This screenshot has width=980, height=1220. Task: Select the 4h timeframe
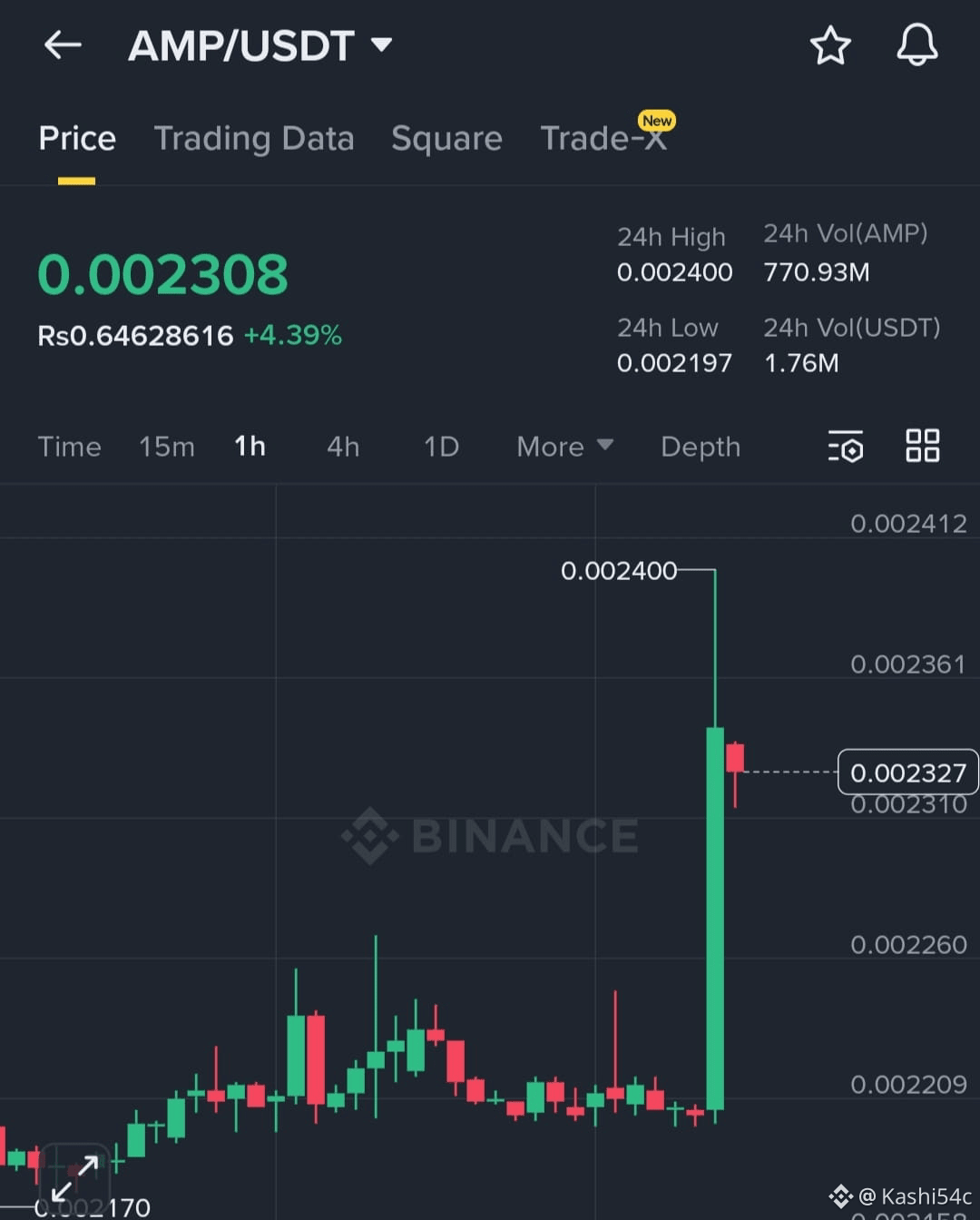(342, 446)
